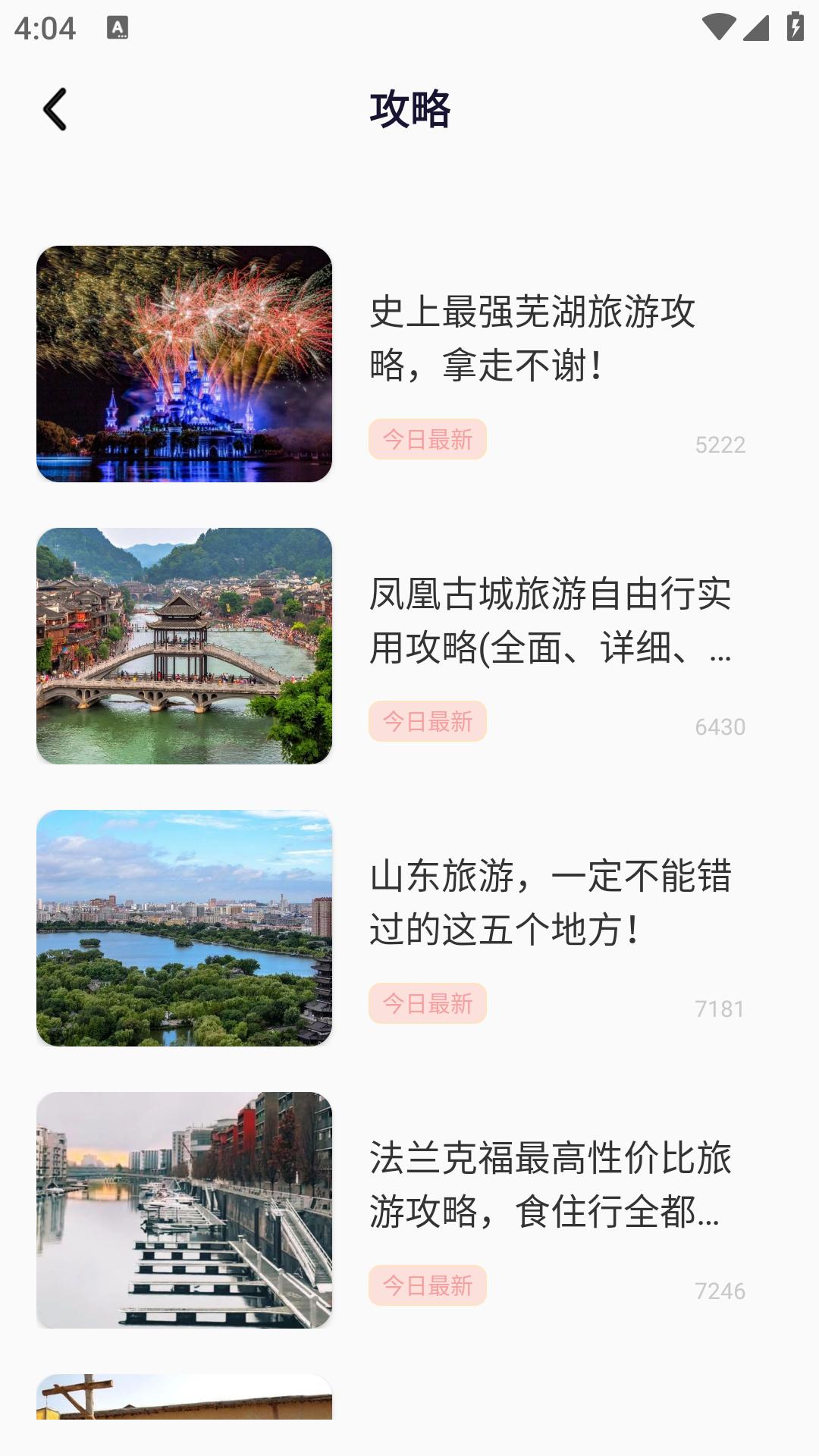Tap the 今日最新 badge on the 凤凰古城 article
The height and width of the screenshot is (1456, 819).
click(427, 723)
